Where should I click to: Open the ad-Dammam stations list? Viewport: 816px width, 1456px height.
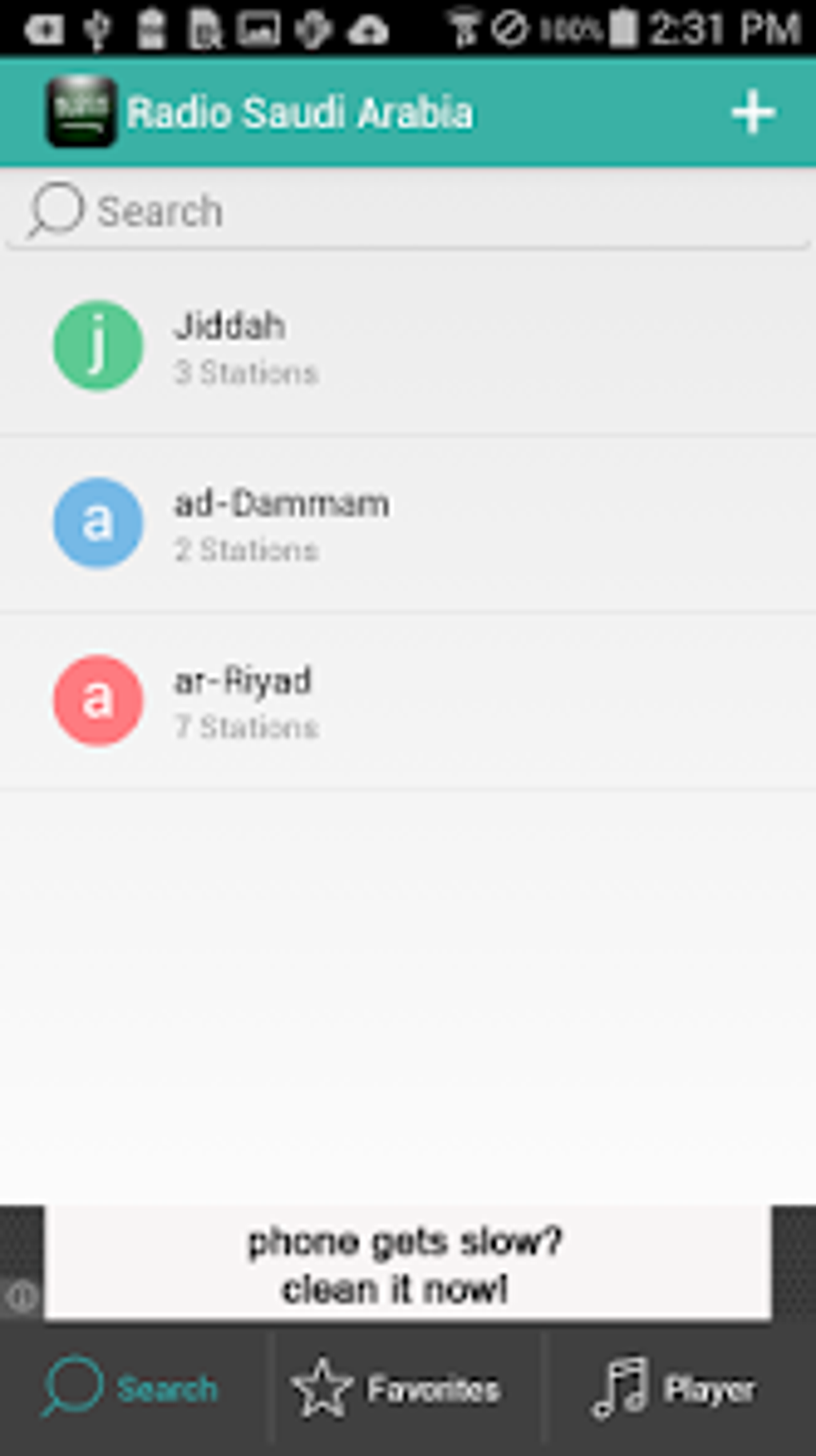coord(408,524)
